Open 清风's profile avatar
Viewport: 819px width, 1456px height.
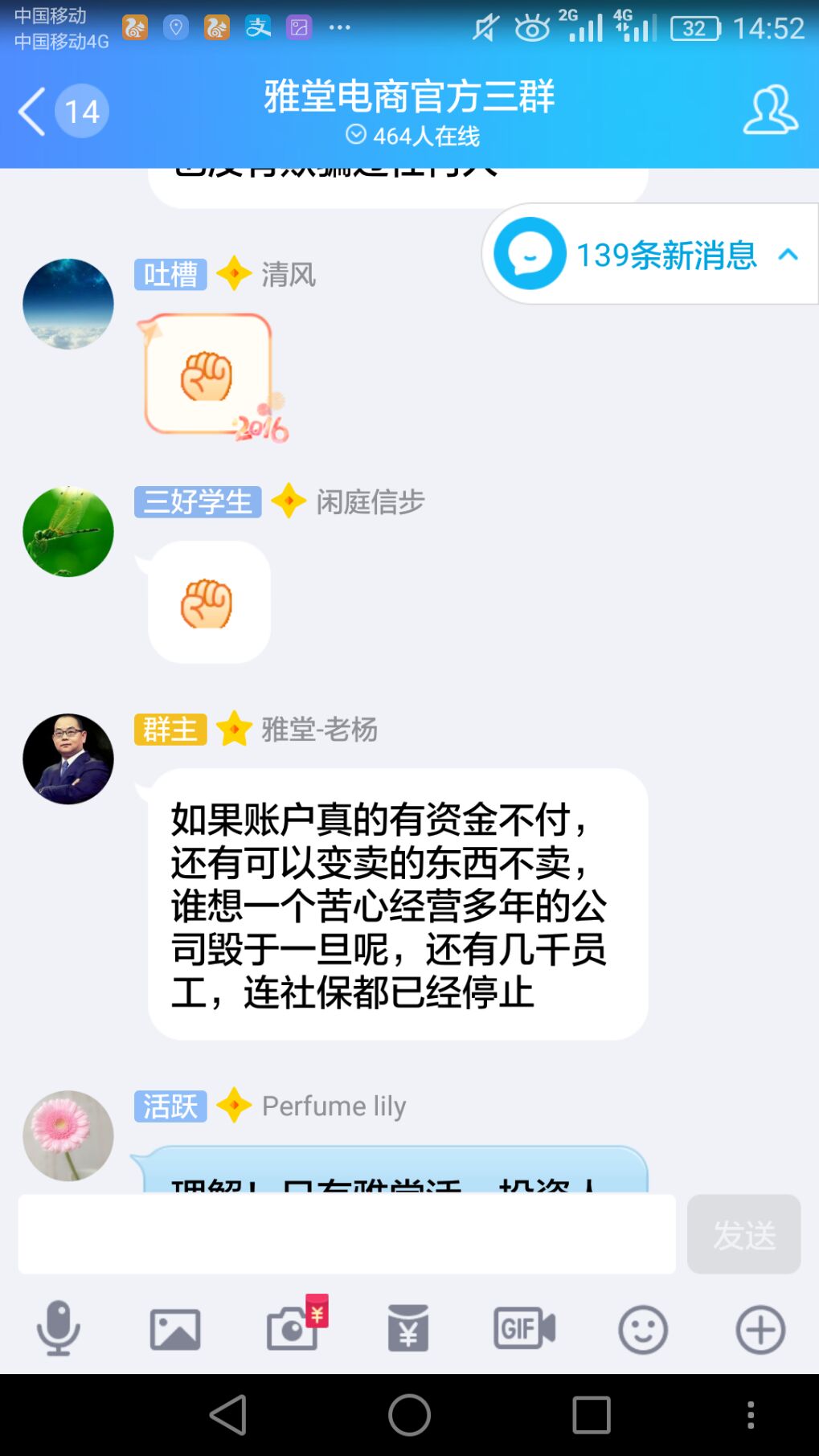click(68, 304)
